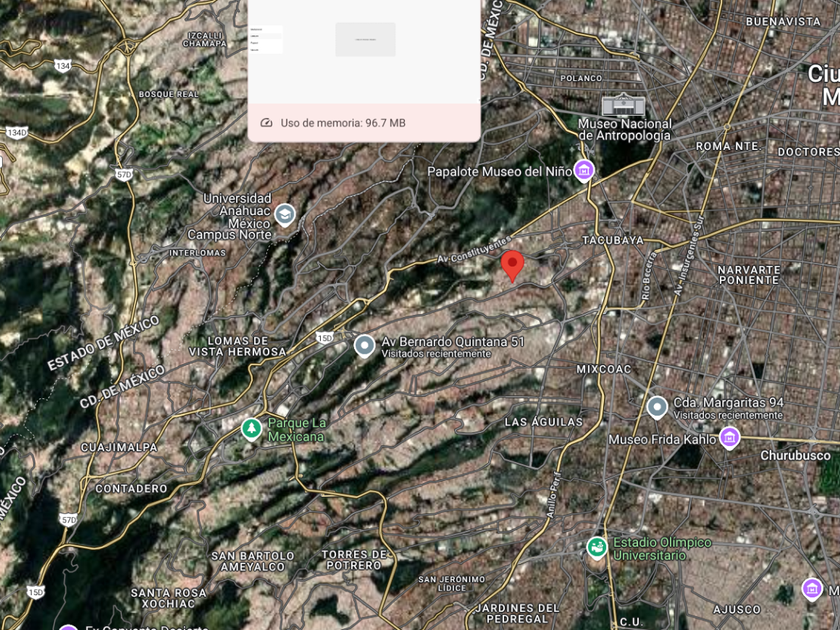
Task: Tap the Parque La Mexicana park pin
Action: [251, 429]
